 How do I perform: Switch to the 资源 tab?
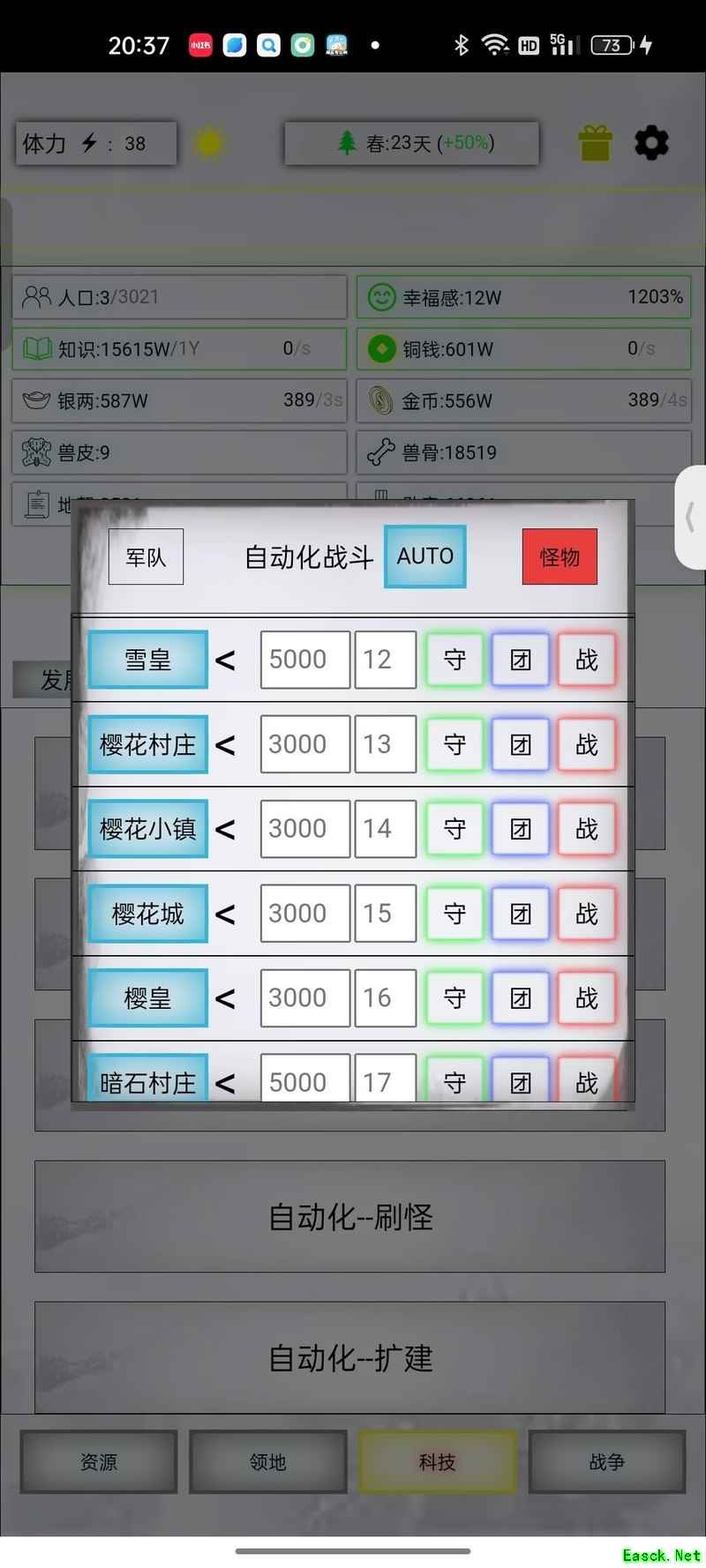[98, 1461]
